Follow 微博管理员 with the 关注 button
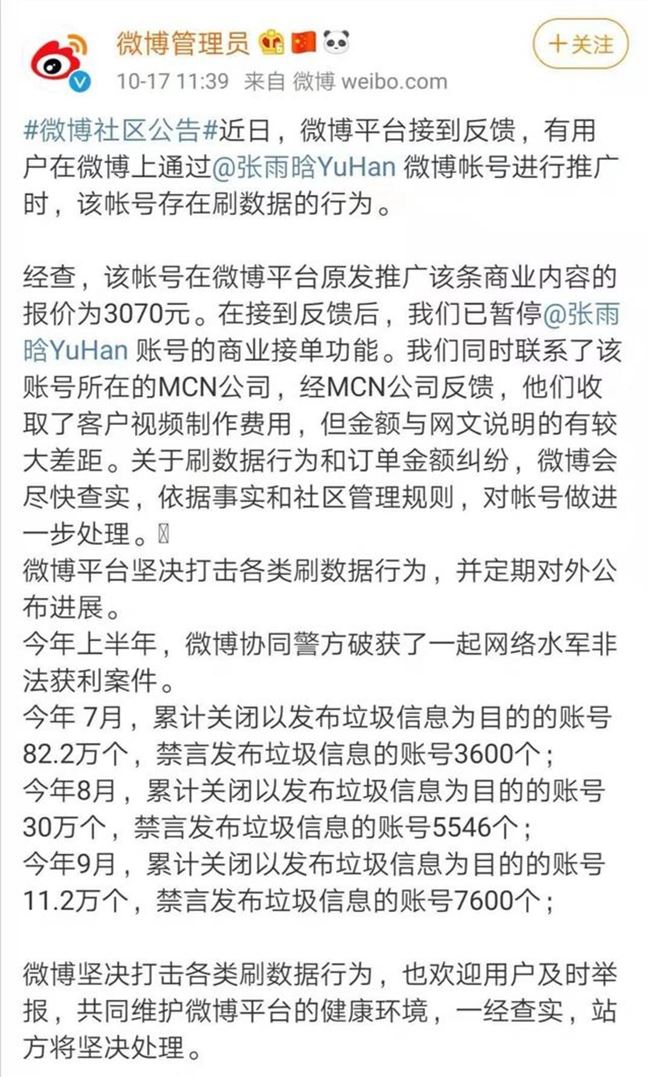The width and height of the screenshot is (650, 1077). (579, 44)
